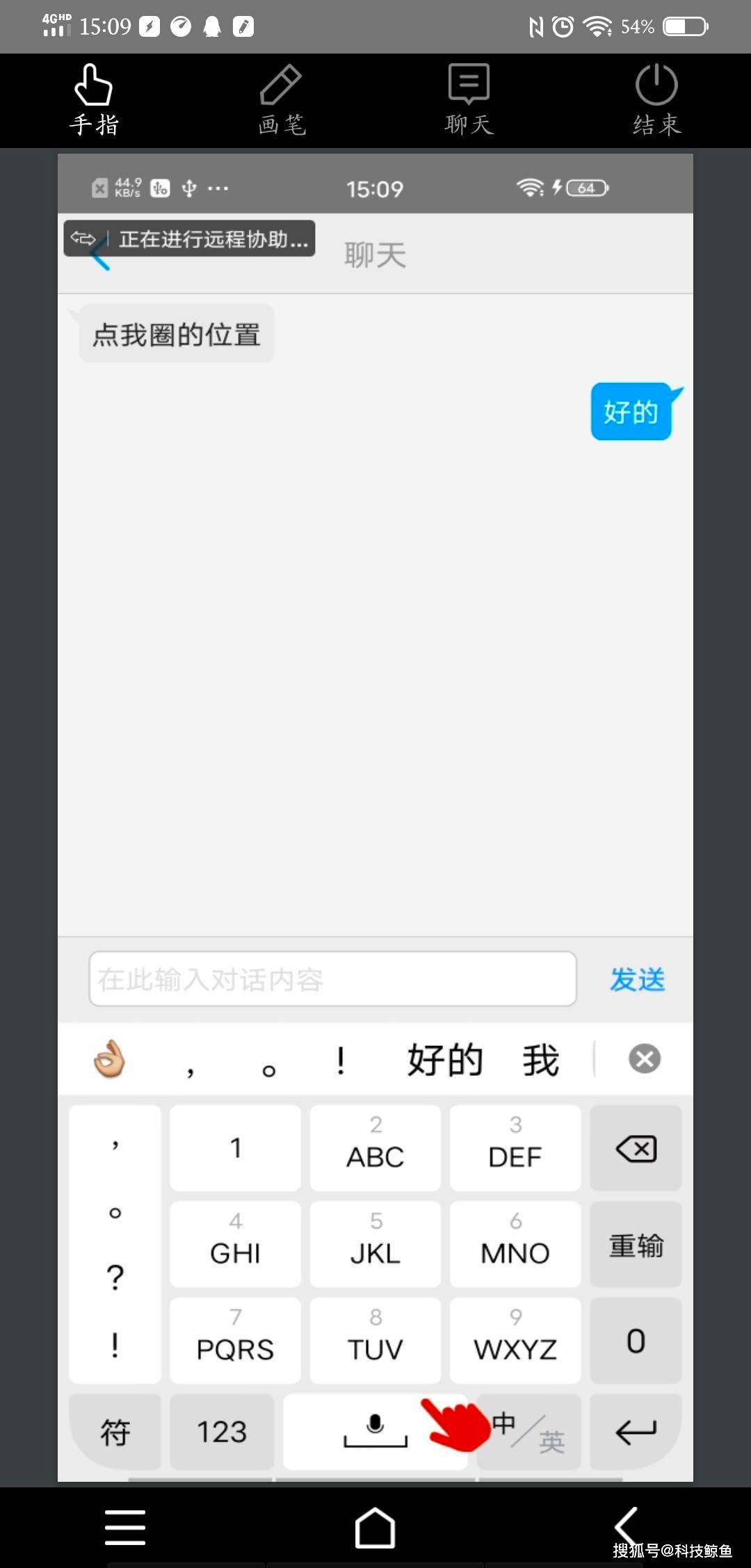Tap the 重输 re-enter key
Screen dimensions: 751x1568
tap(636, 1245)
